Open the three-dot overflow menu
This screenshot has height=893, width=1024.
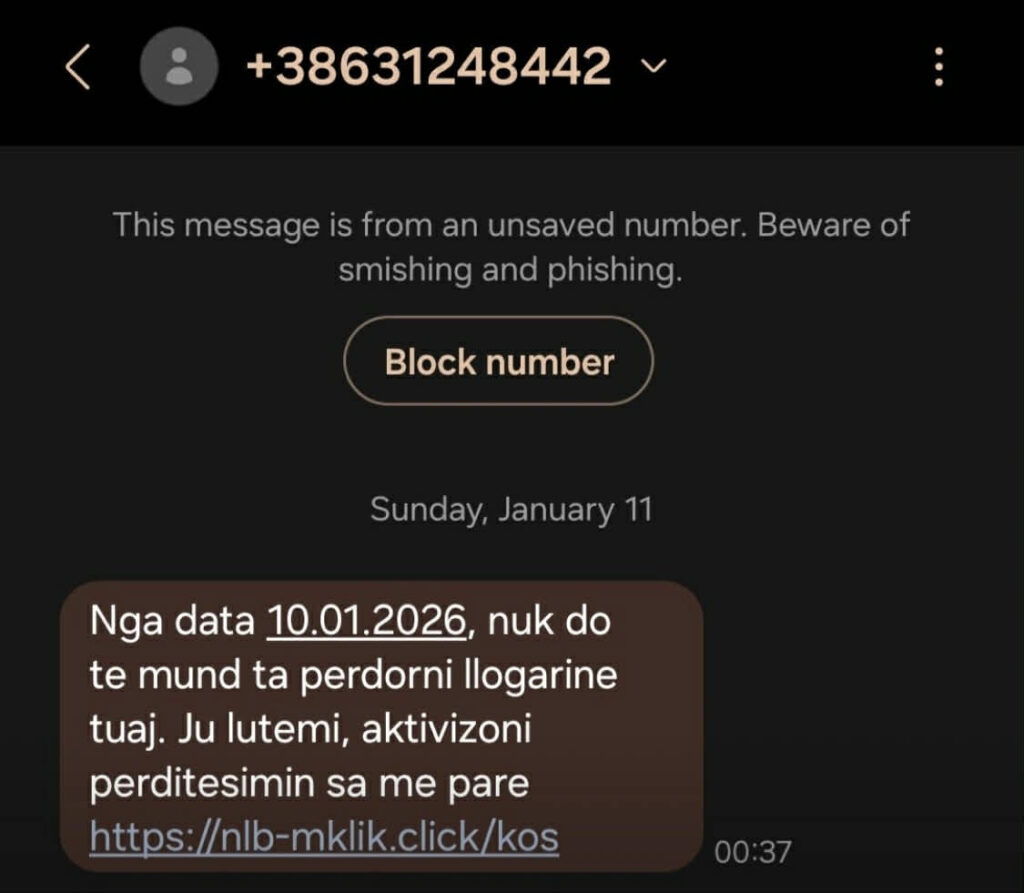pos(938,67)
